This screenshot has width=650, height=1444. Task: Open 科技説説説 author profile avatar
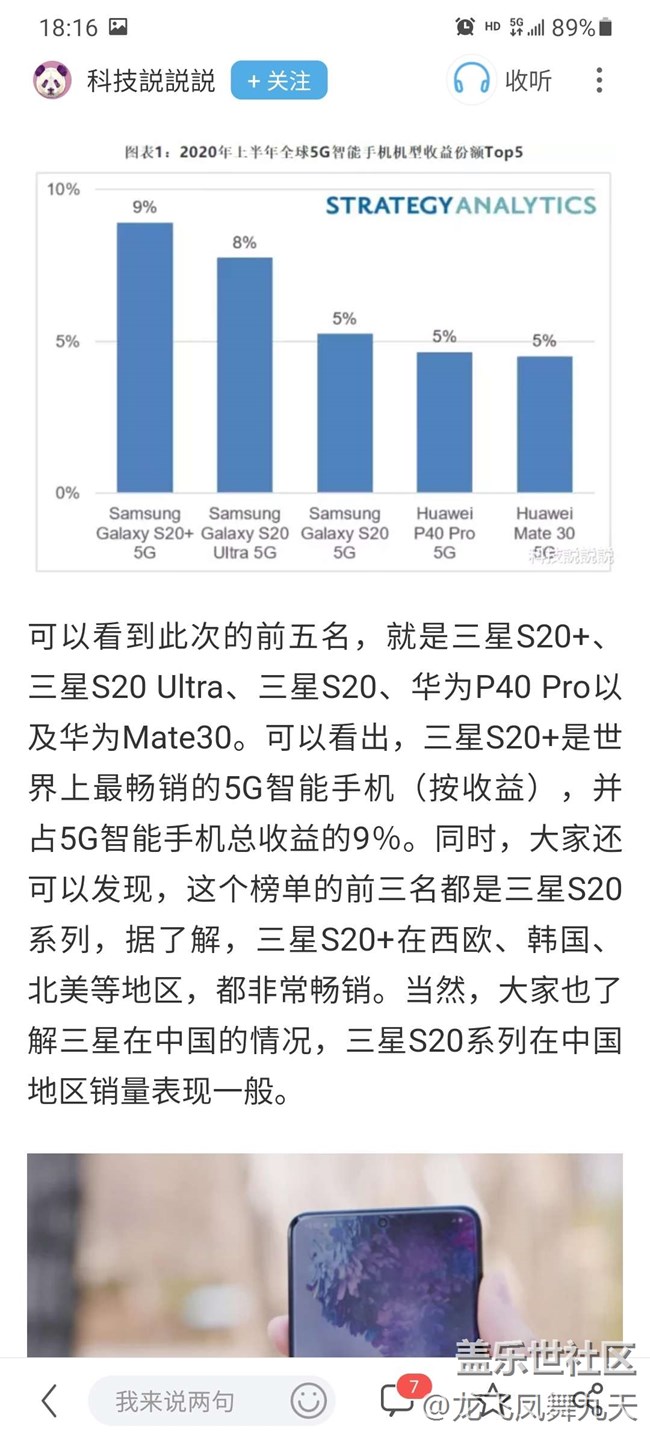52,81
